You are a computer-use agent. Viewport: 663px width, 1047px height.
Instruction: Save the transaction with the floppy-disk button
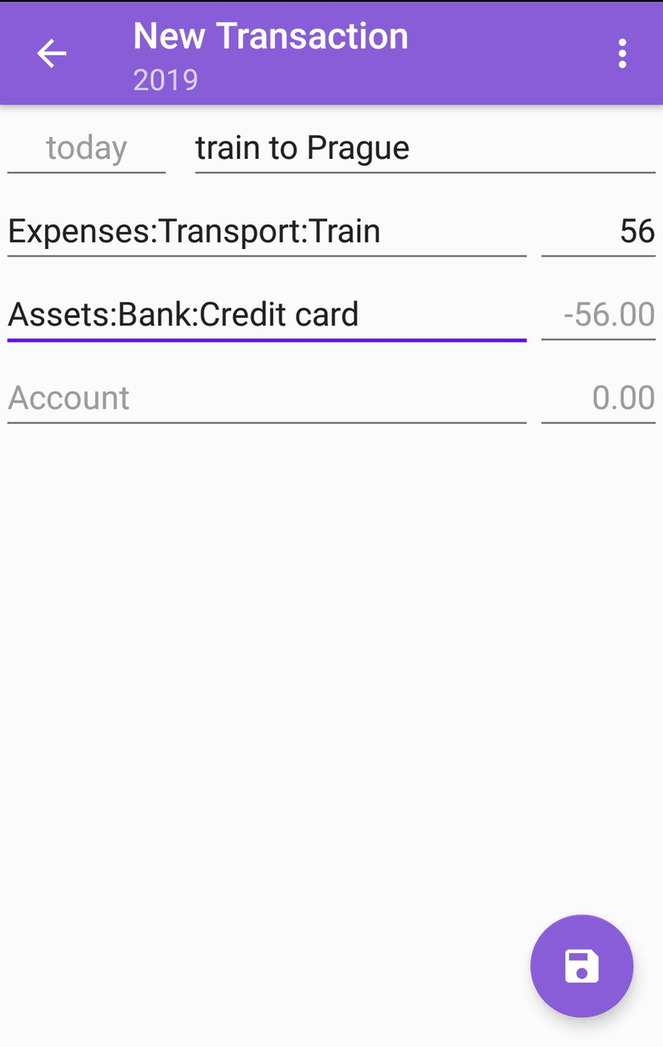tap(581, 966)
